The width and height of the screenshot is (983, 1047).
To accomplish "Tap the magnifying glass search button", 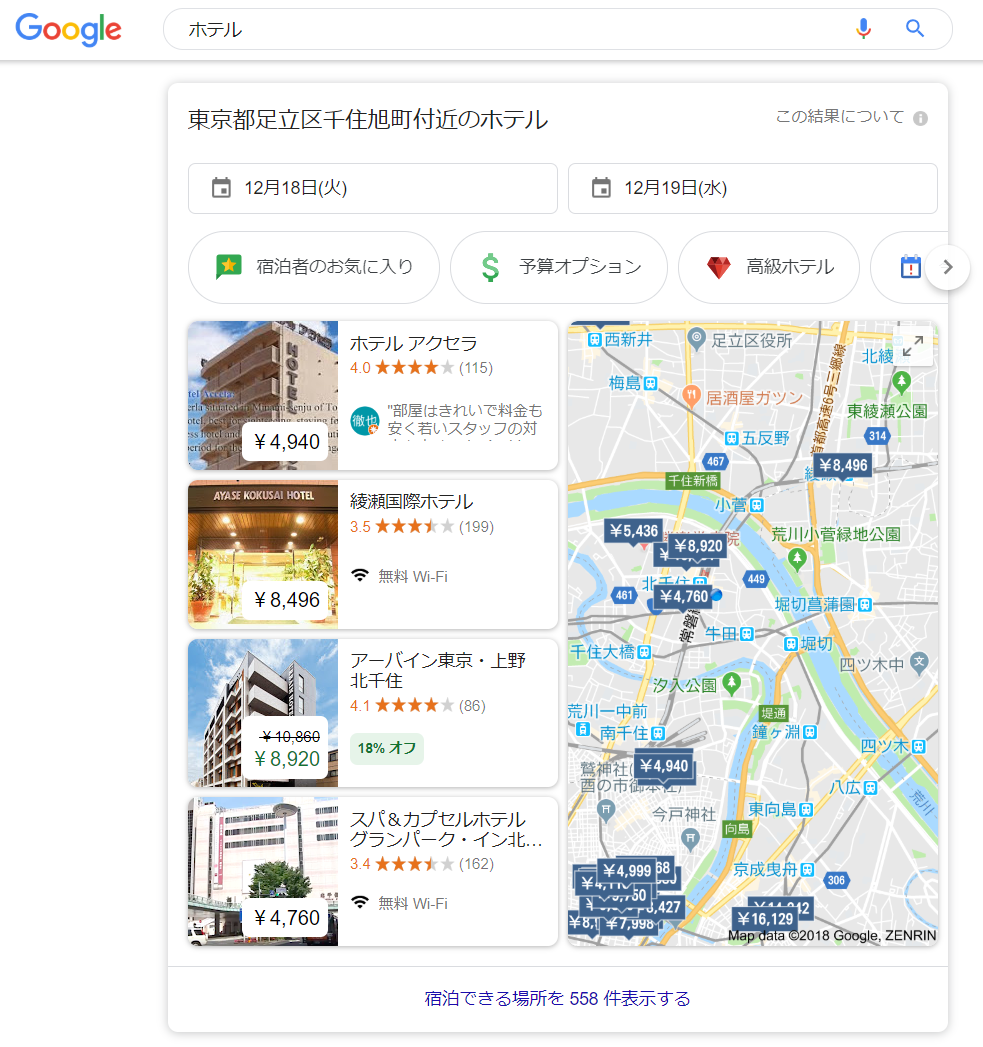I will click(x=915, y=29).
